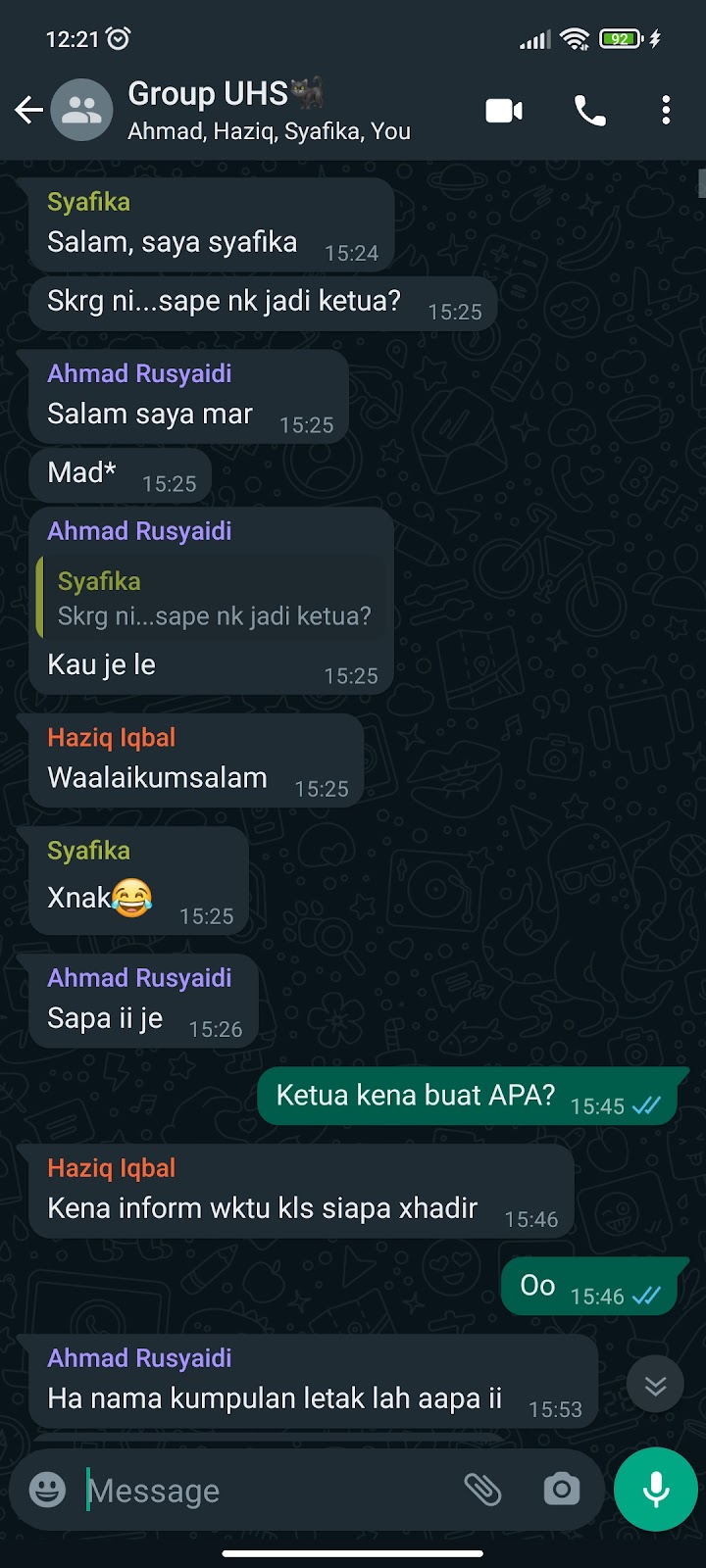Start a group voice call
This screenshot has width=706, height=1568.
pos(589,111)
